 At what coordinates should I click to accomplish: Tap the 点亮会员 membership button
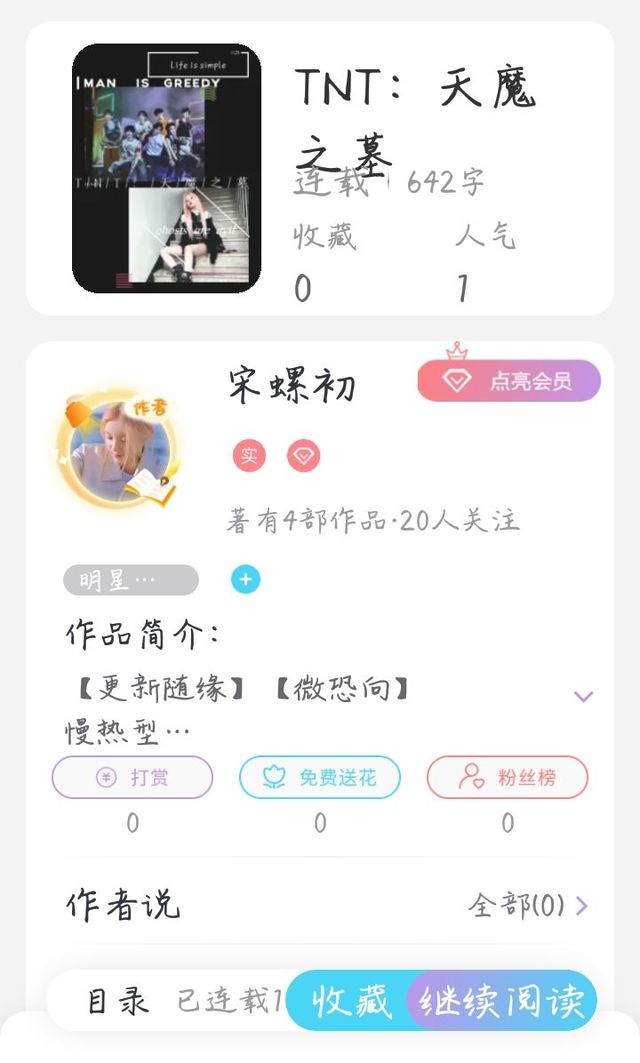(508, 380)
